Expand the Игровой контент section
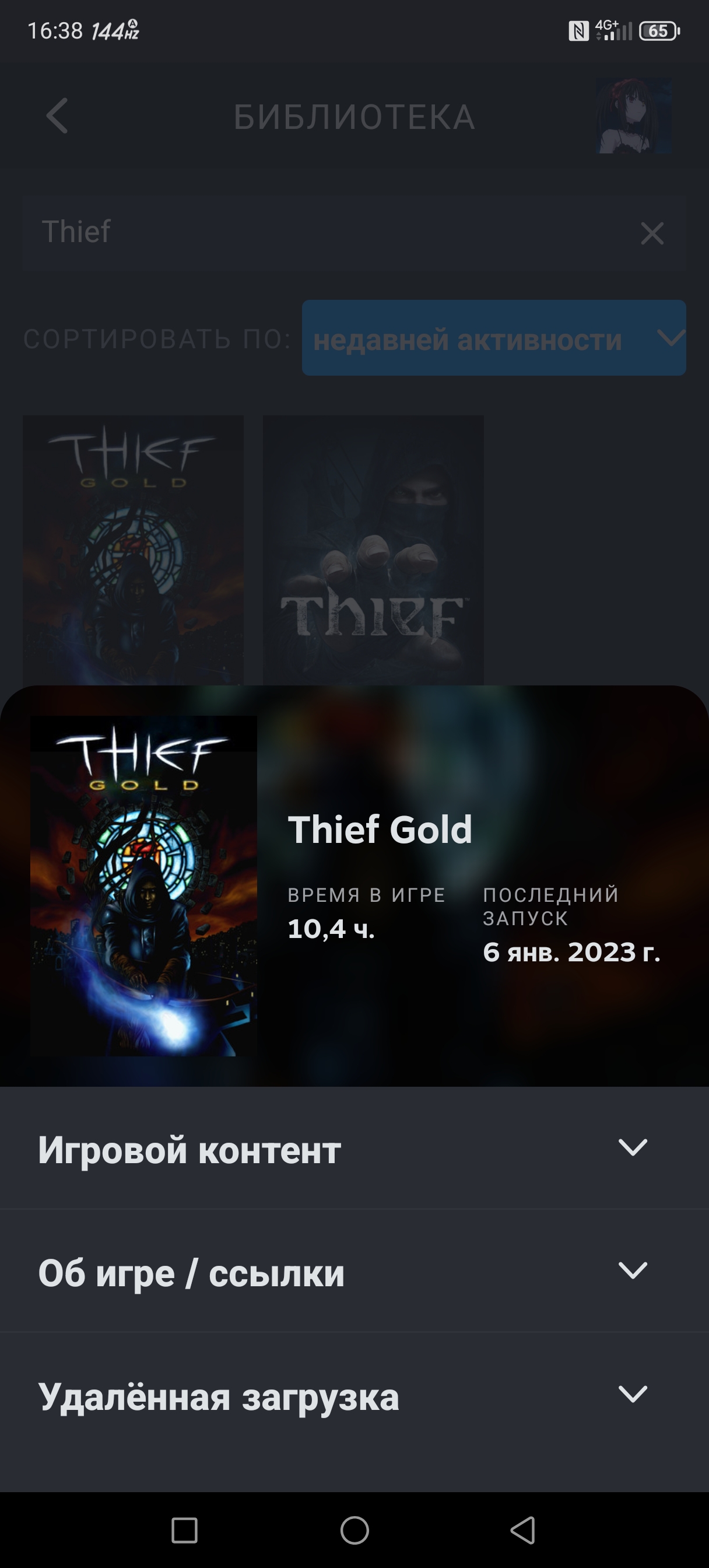 pyautogui.click(x=354, y=1149)
